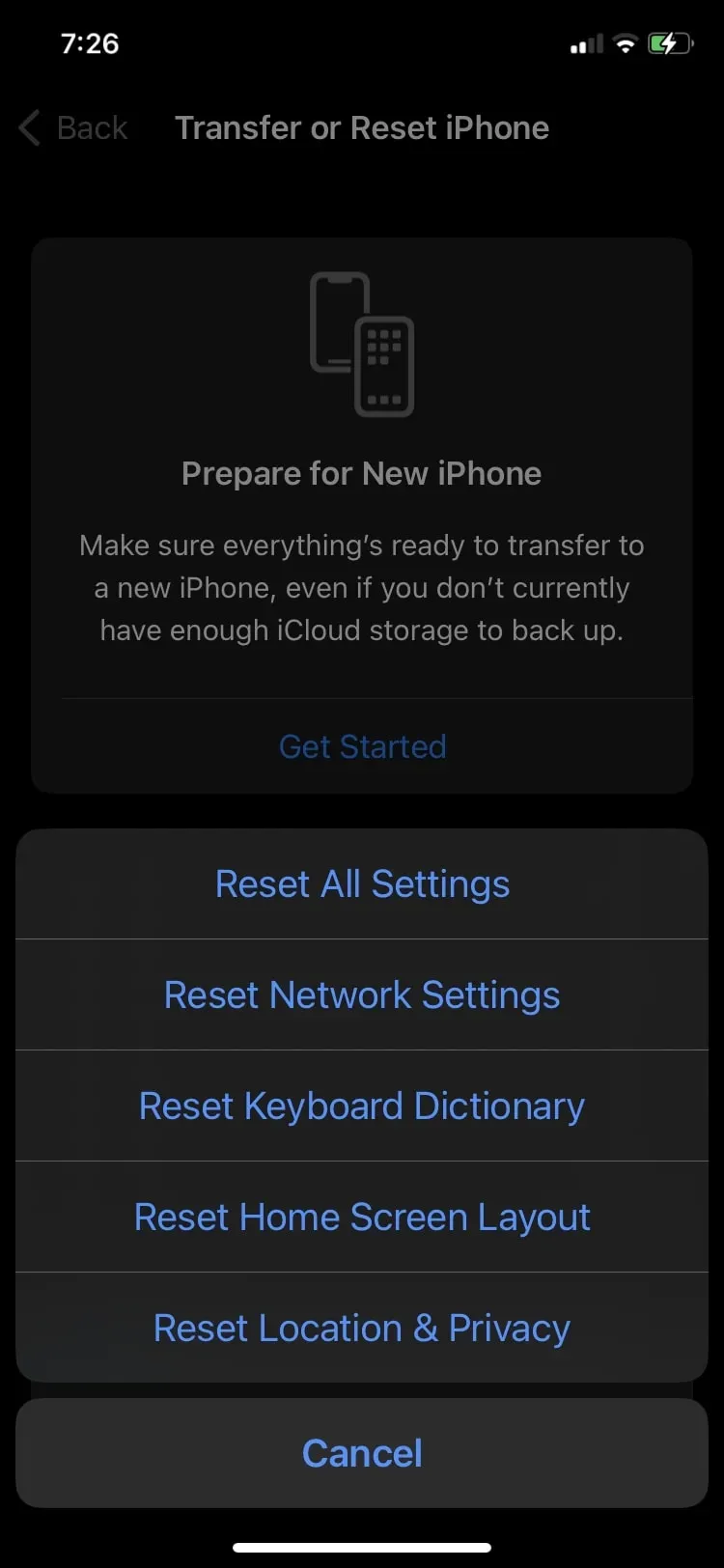Viewport: 724px width, 1568px height.
Task: Select Reset Location & Privacy
Action: tap(362, 1329)
